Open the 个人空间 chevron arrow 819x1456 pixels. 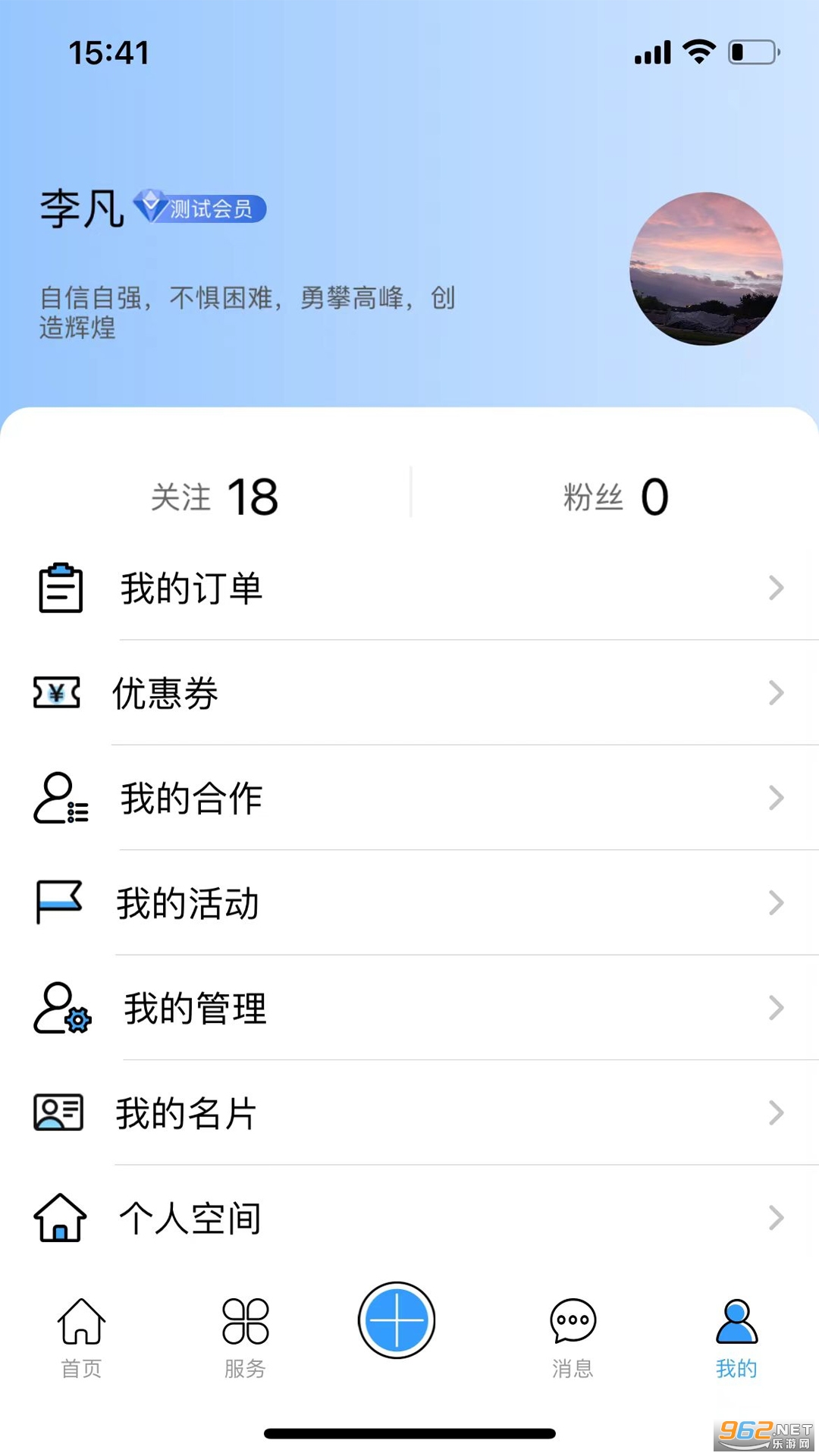coord(775,1218)
